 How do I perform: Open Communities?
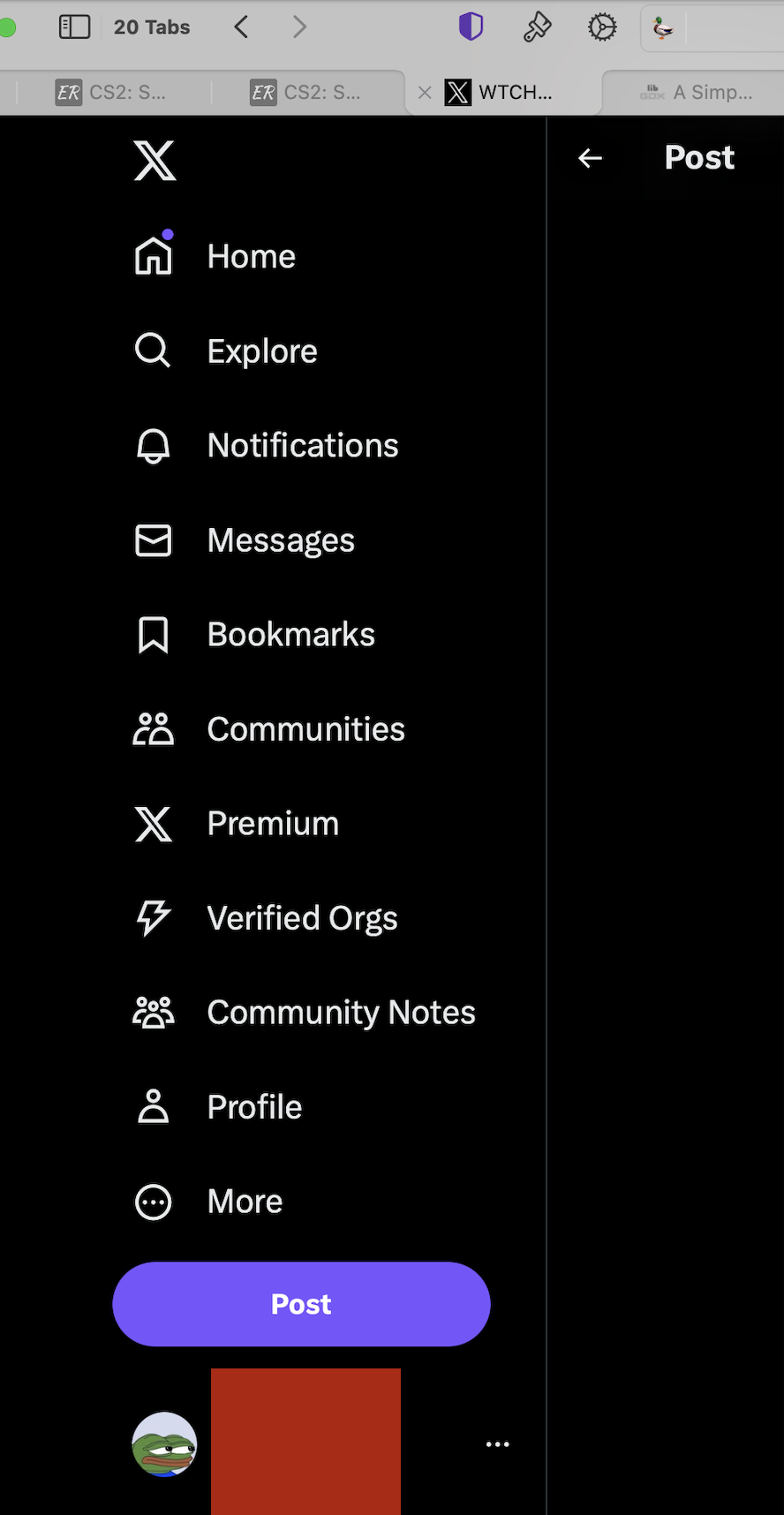pyautogui.click(x=269, y=729)
